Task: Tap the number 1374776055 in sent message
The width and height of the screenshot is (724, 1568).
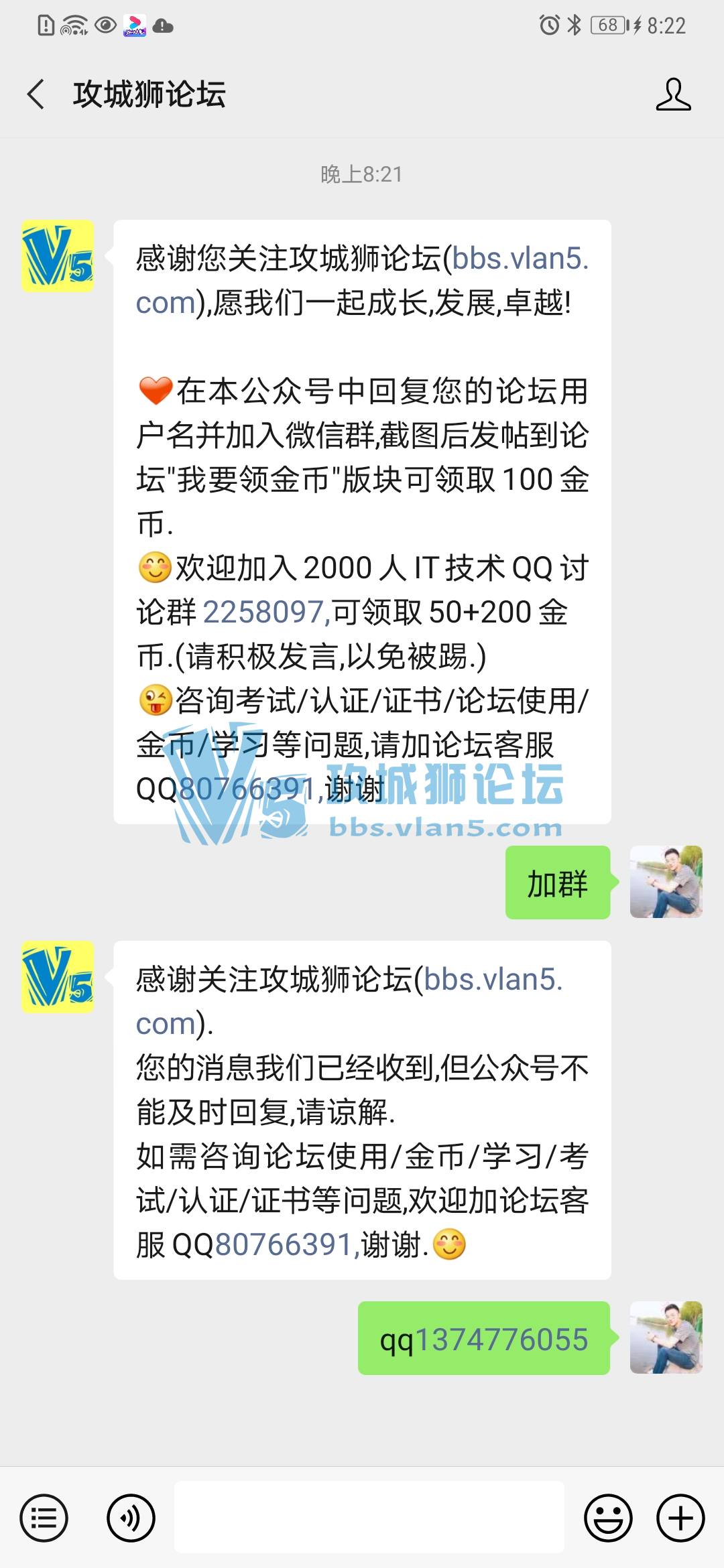Action: 501,1340
